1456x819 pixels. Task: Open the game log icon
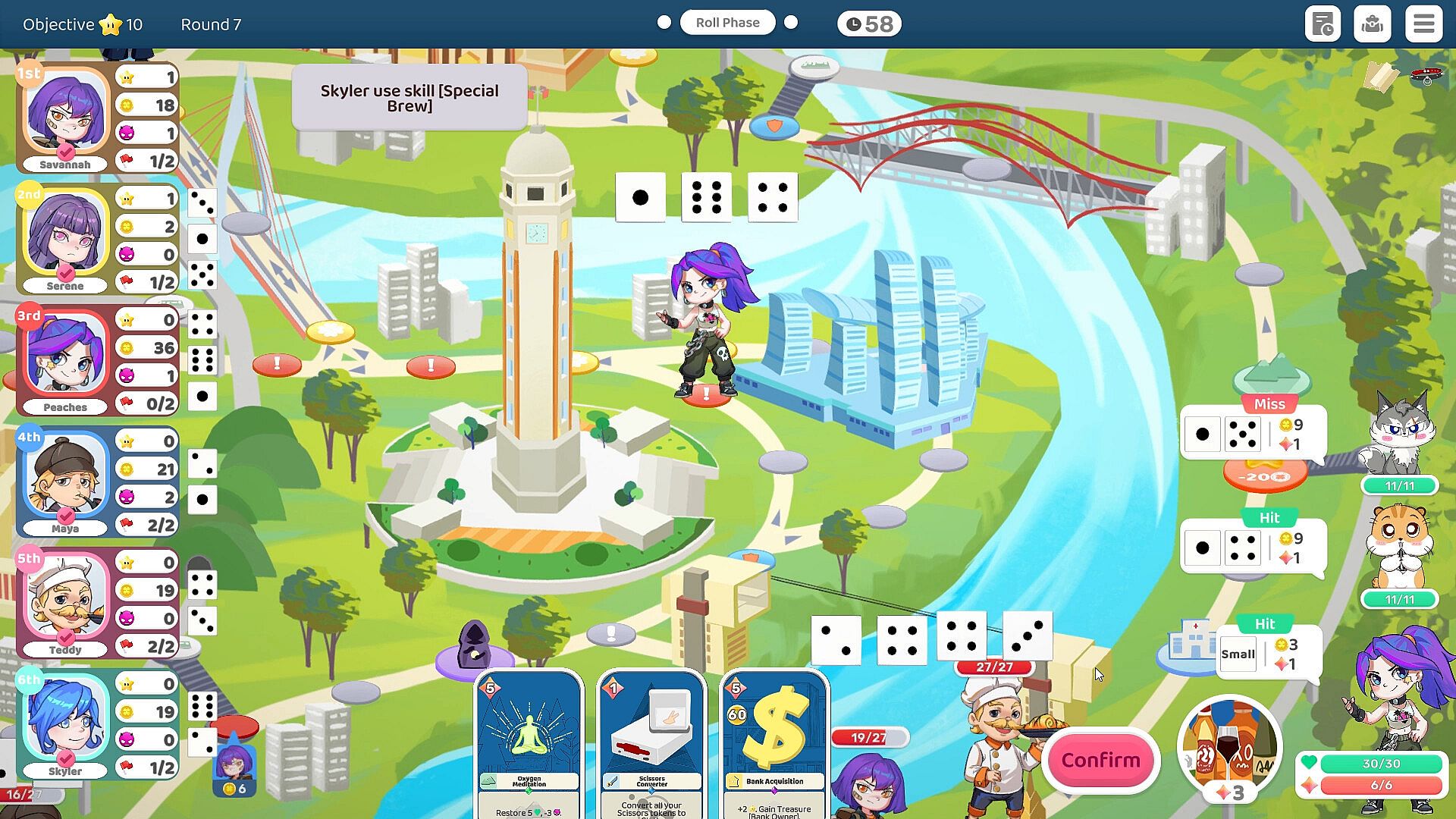[x=1323, y=24]
